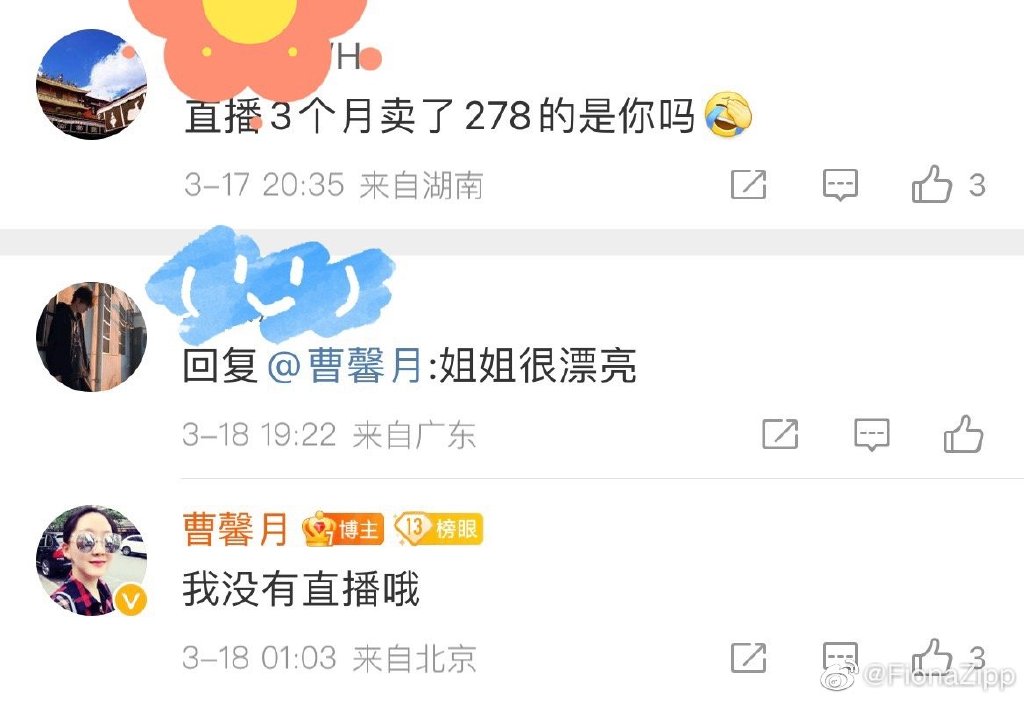Image resolution: width=1024 pixels, height=702 pixels.
Task: Open temple avatar of the 湖南 commenter
Action: click(92, 84)
